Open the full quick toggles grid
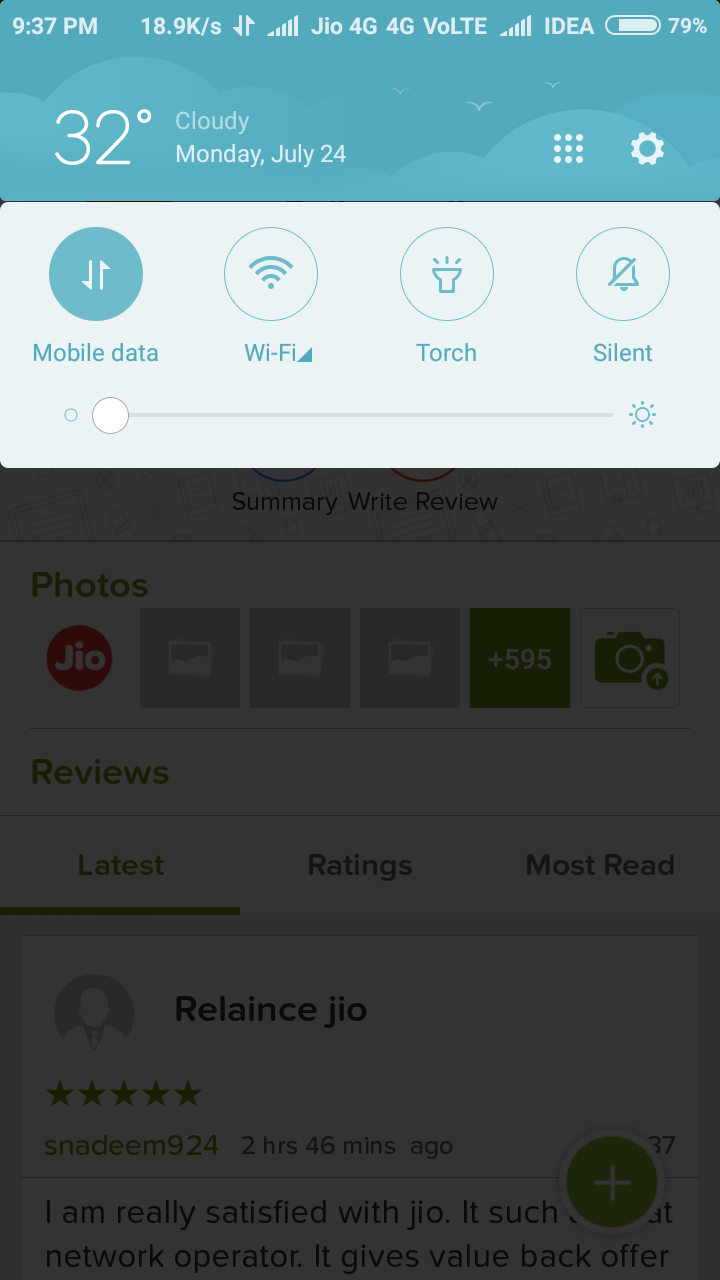 pos(568,150)
